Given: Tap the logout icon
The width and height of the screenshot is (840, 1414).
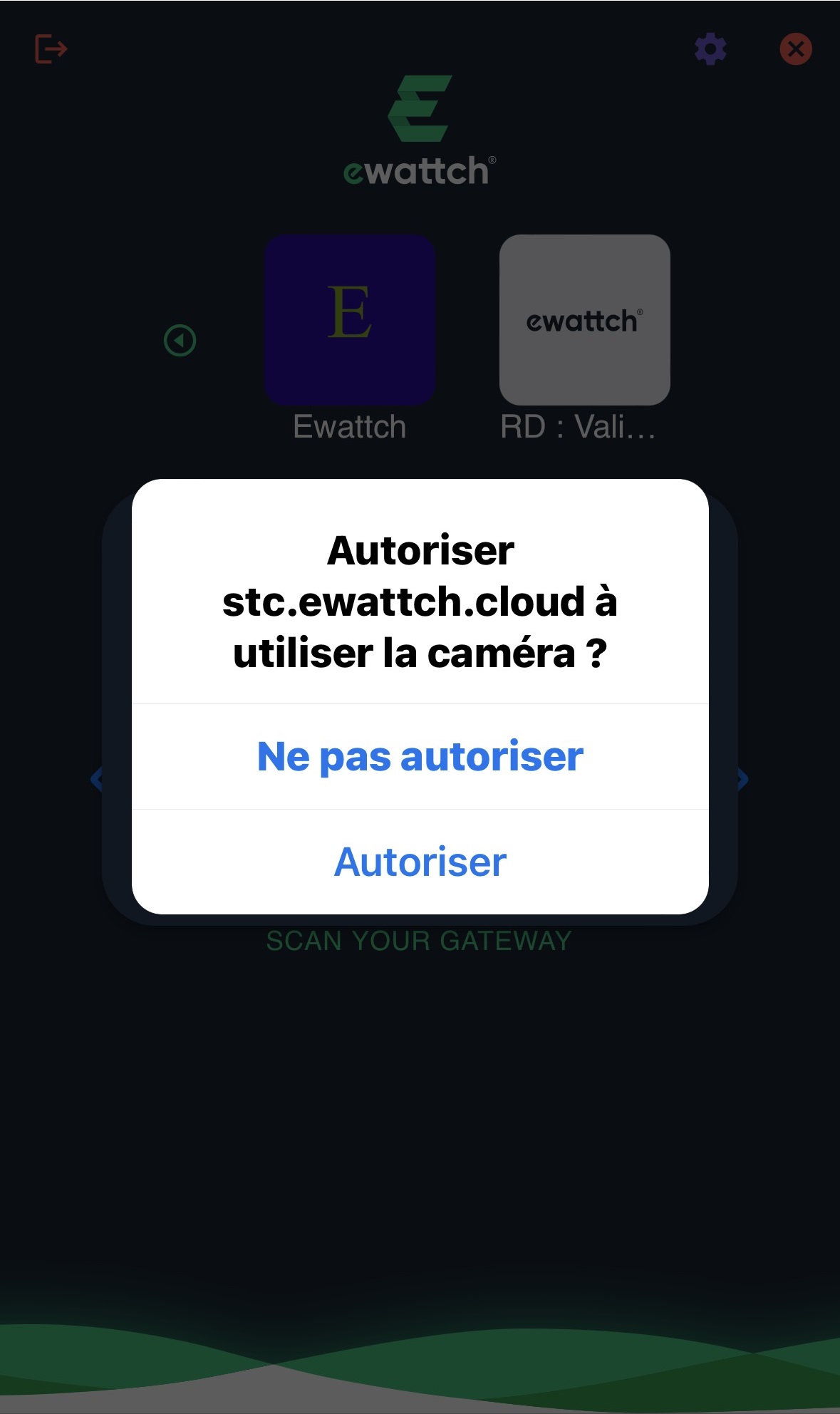Looking at the screenshot, I should (51, 49).
